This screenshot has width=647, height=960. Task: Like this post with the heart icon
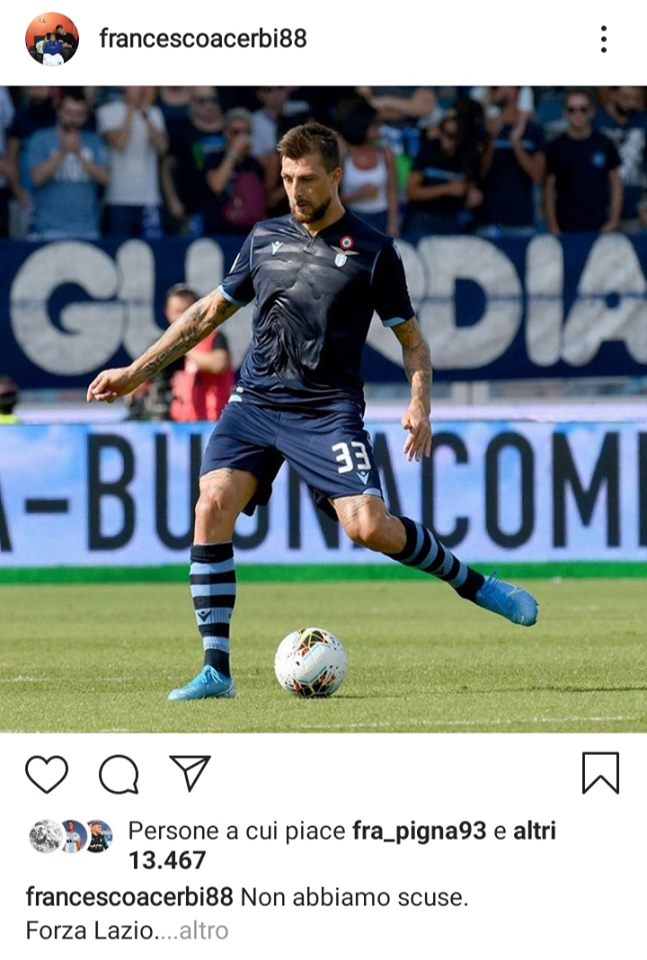(x=46, y=774)
